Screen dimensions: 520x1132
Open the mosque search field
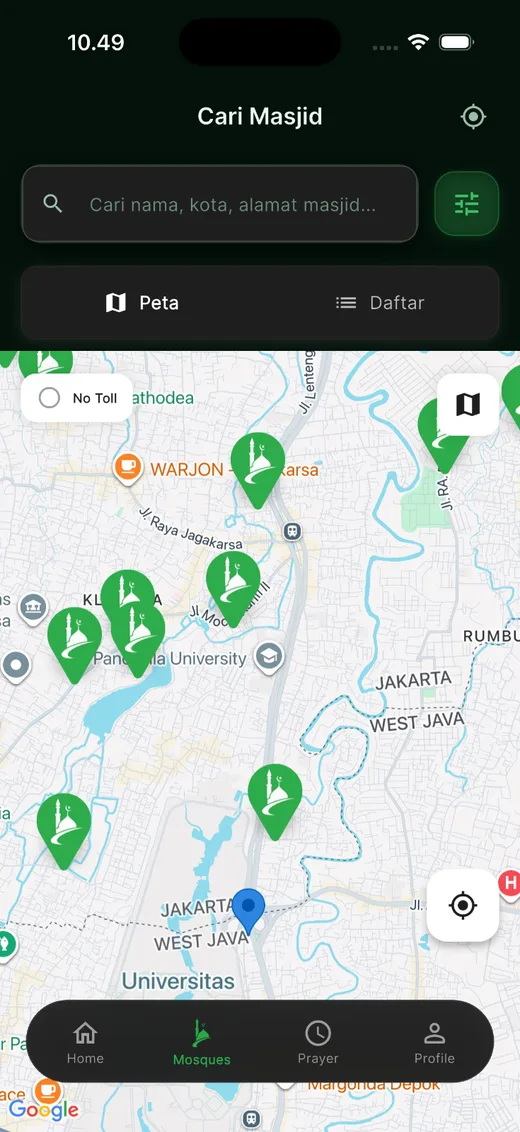pos(220,204)
